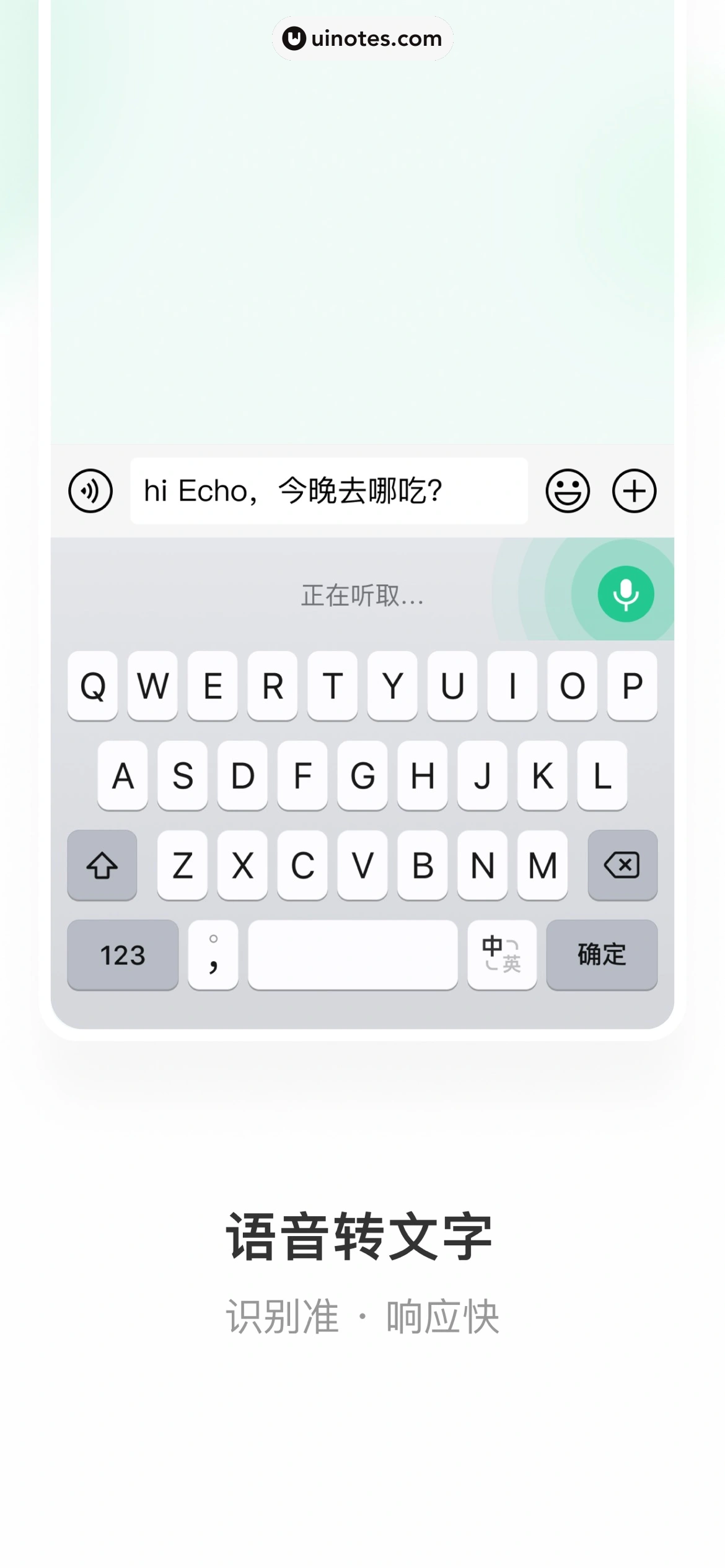The image size is (725, 1568).
Task: Switch to the numeric keypad with 123 key
Action: (122, 956)
